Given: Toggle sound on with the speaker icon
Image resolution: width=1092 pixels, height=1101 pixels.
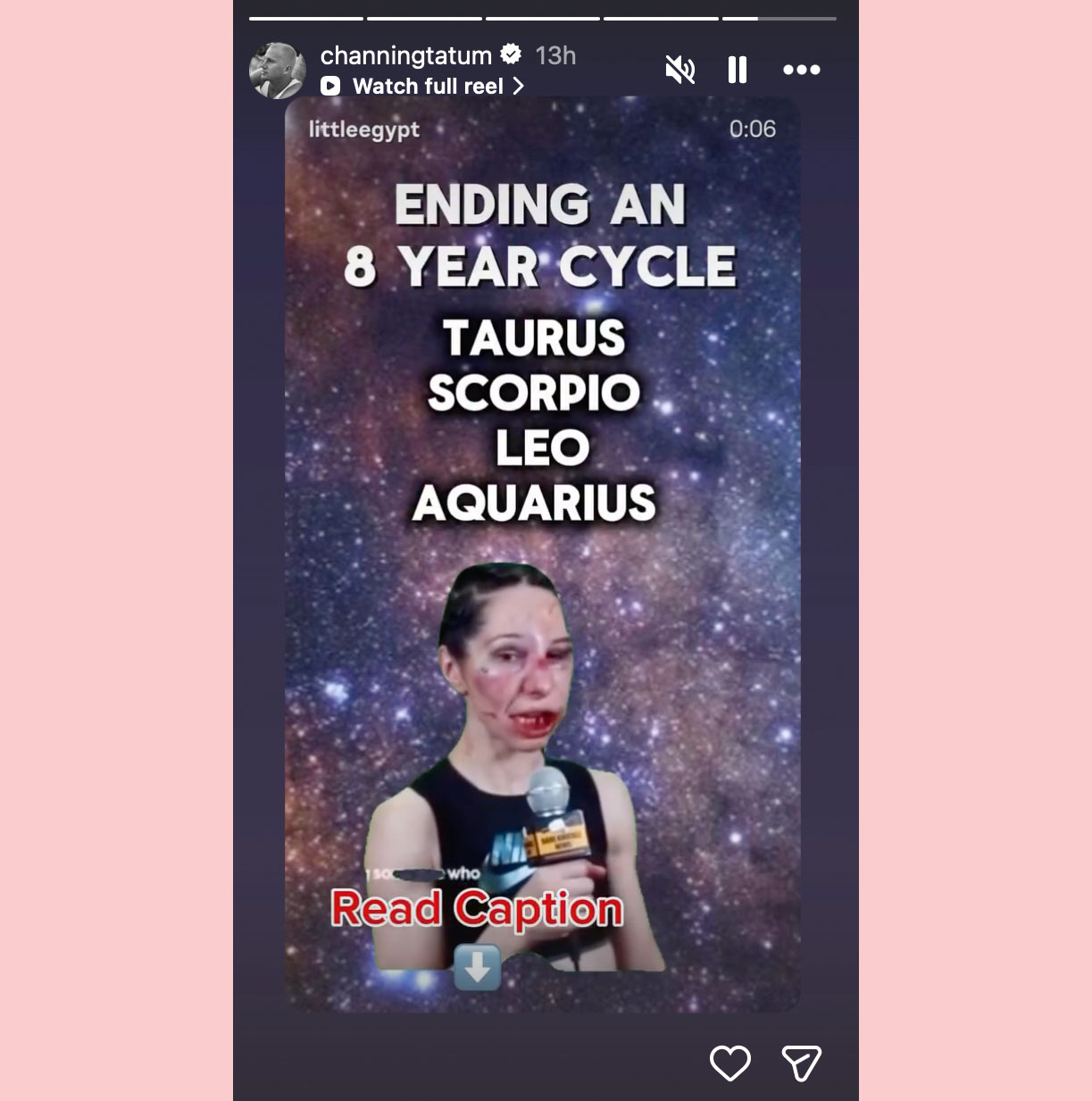Looking at the screenshot, I should point(679,70).
